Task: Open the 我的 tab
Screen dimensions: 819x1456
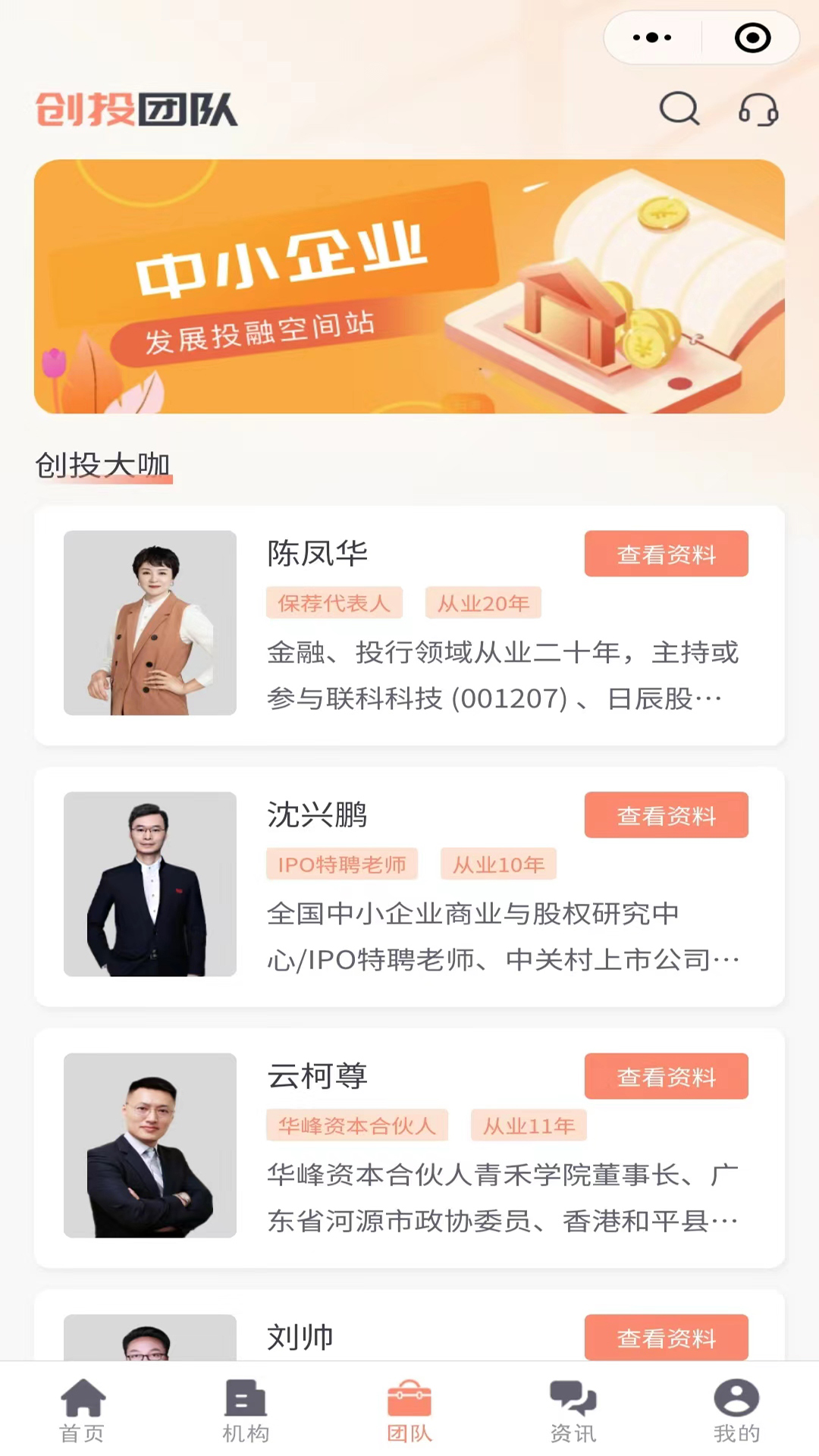Action: [x=736, y=1410]
